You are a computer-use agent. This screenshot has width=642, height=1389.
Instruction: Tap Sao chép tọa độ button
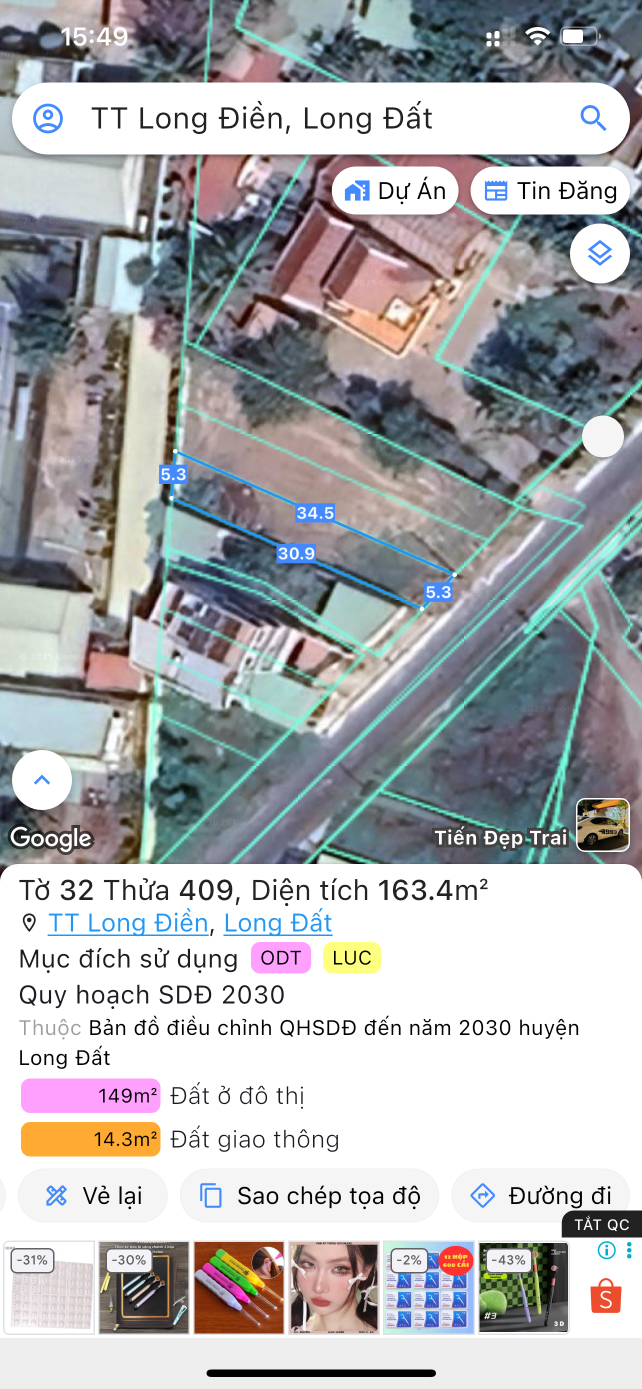coord(309,1195)
